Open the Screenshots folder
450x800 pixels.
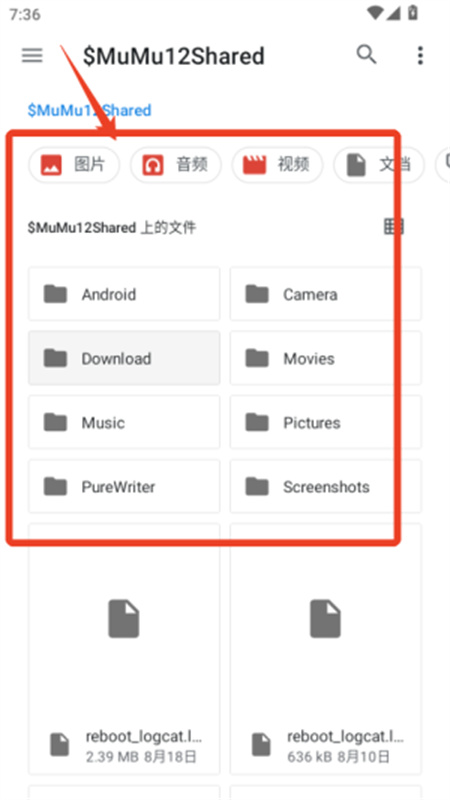click(326, 486)
